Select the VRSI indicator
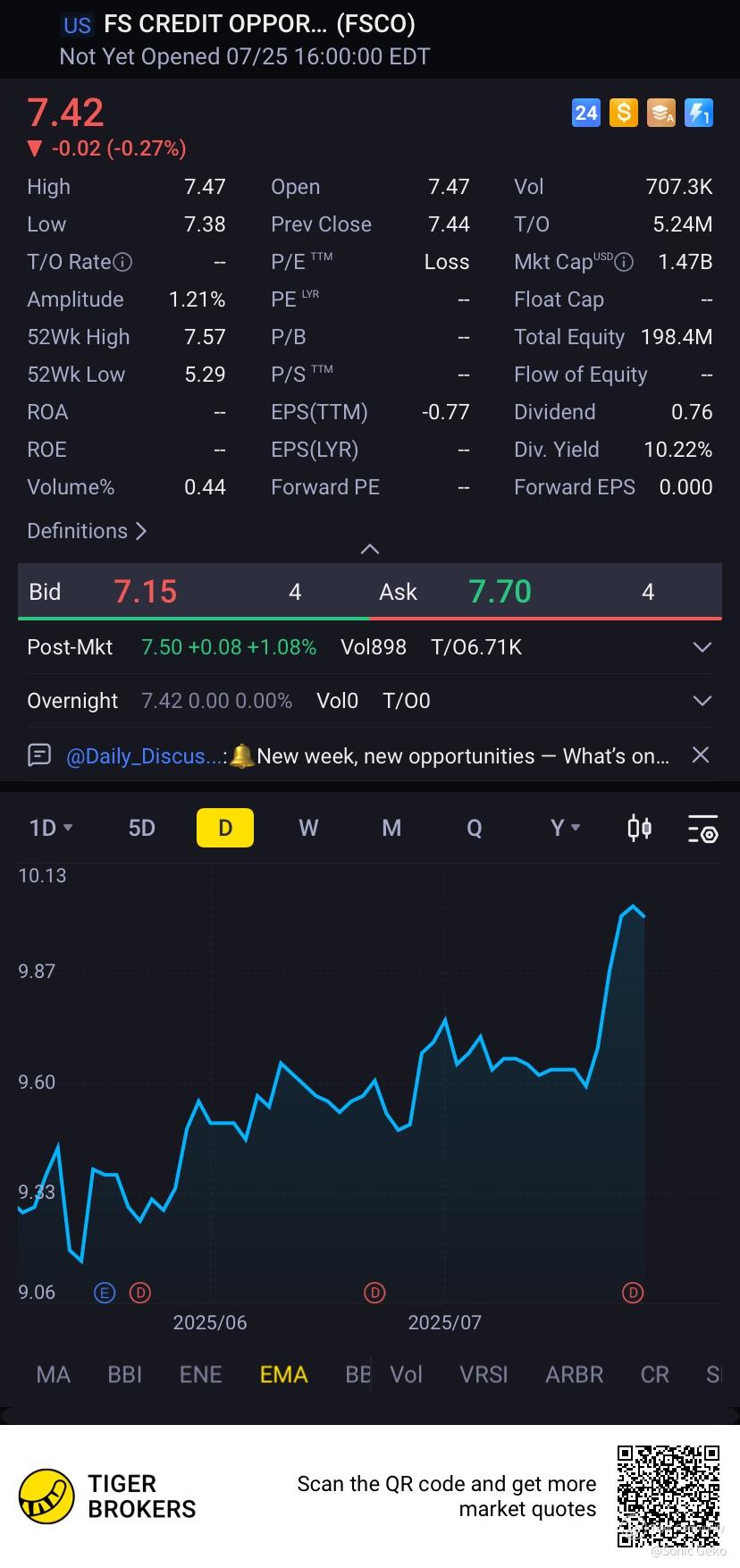Screen dimensions: 740x1568 [484, 1375]
